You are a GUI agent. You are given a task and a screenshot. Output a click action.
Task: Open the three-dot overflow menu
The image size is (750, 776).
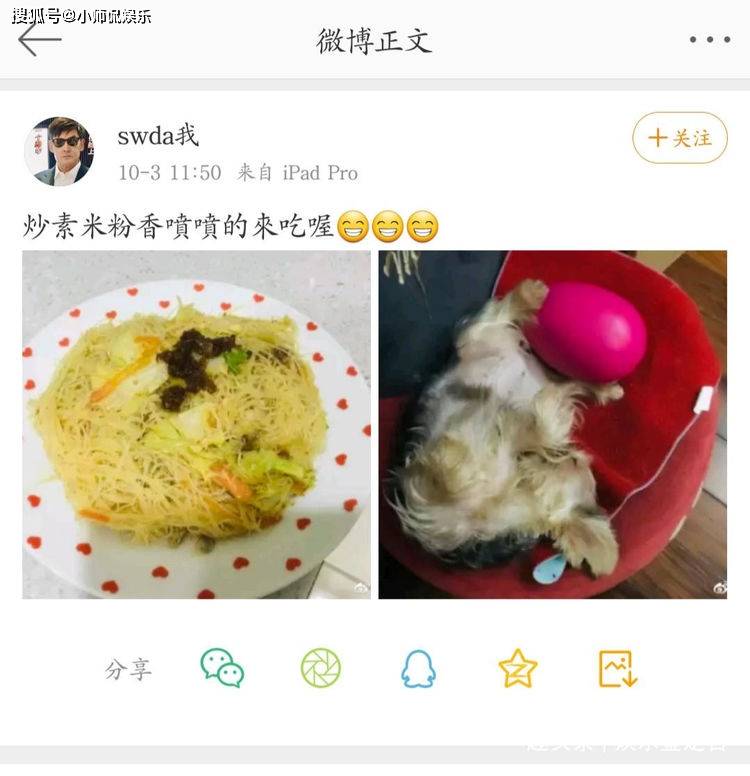[709, 40]
